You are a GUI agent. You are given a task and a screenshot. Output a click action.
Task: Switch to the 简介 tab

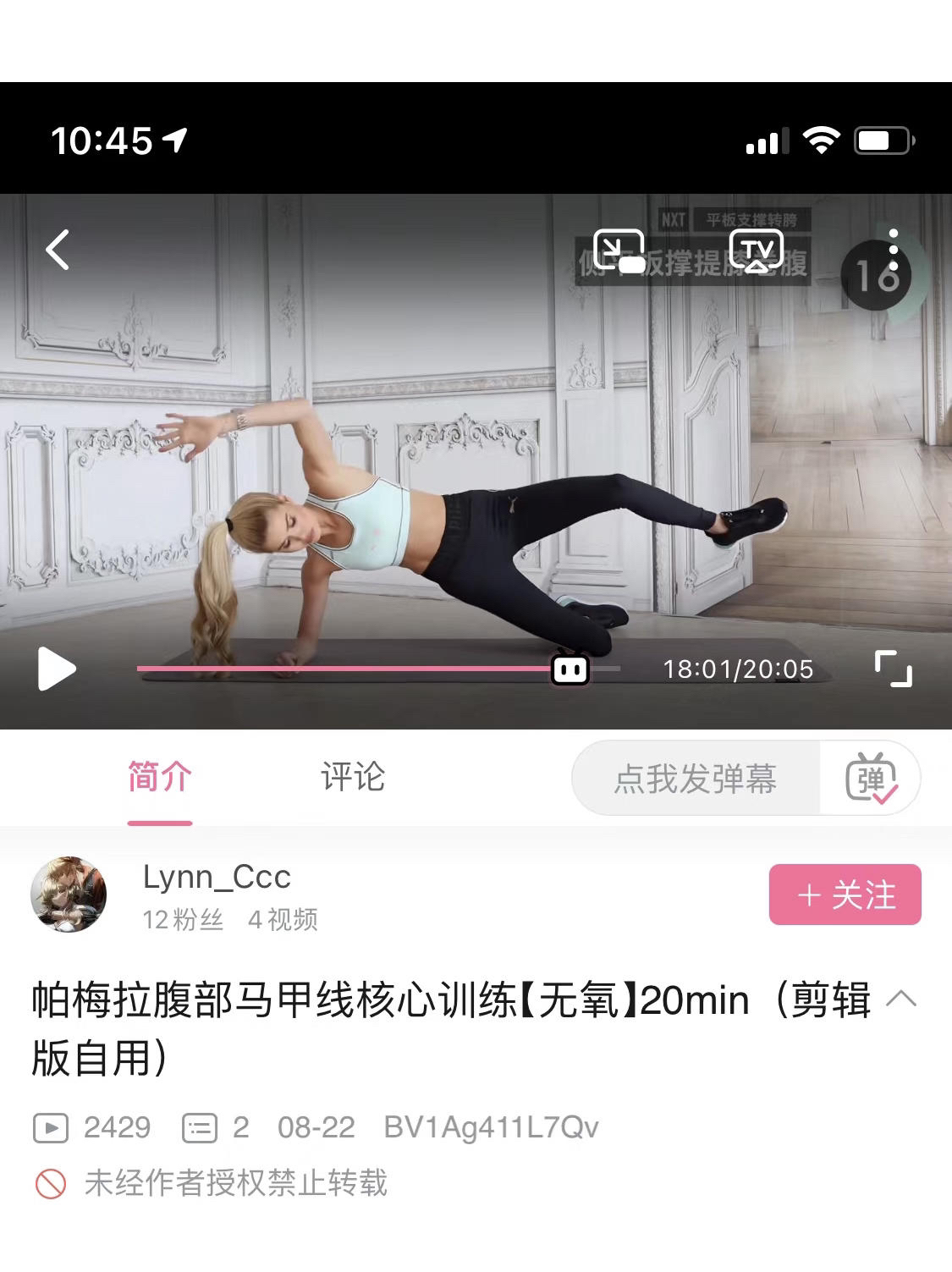pos(160,777)
